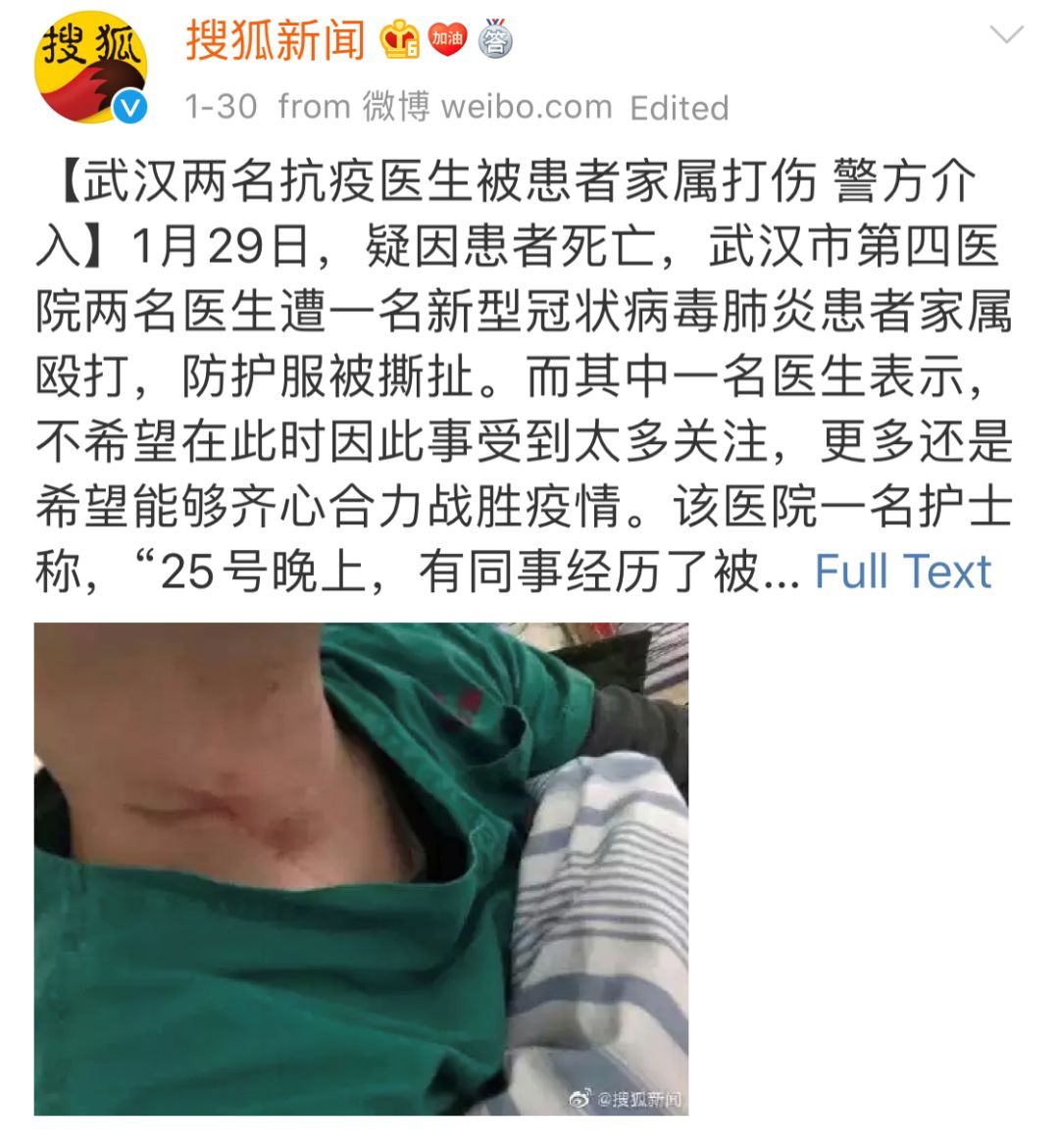Expand the post options chevron

1006,37
